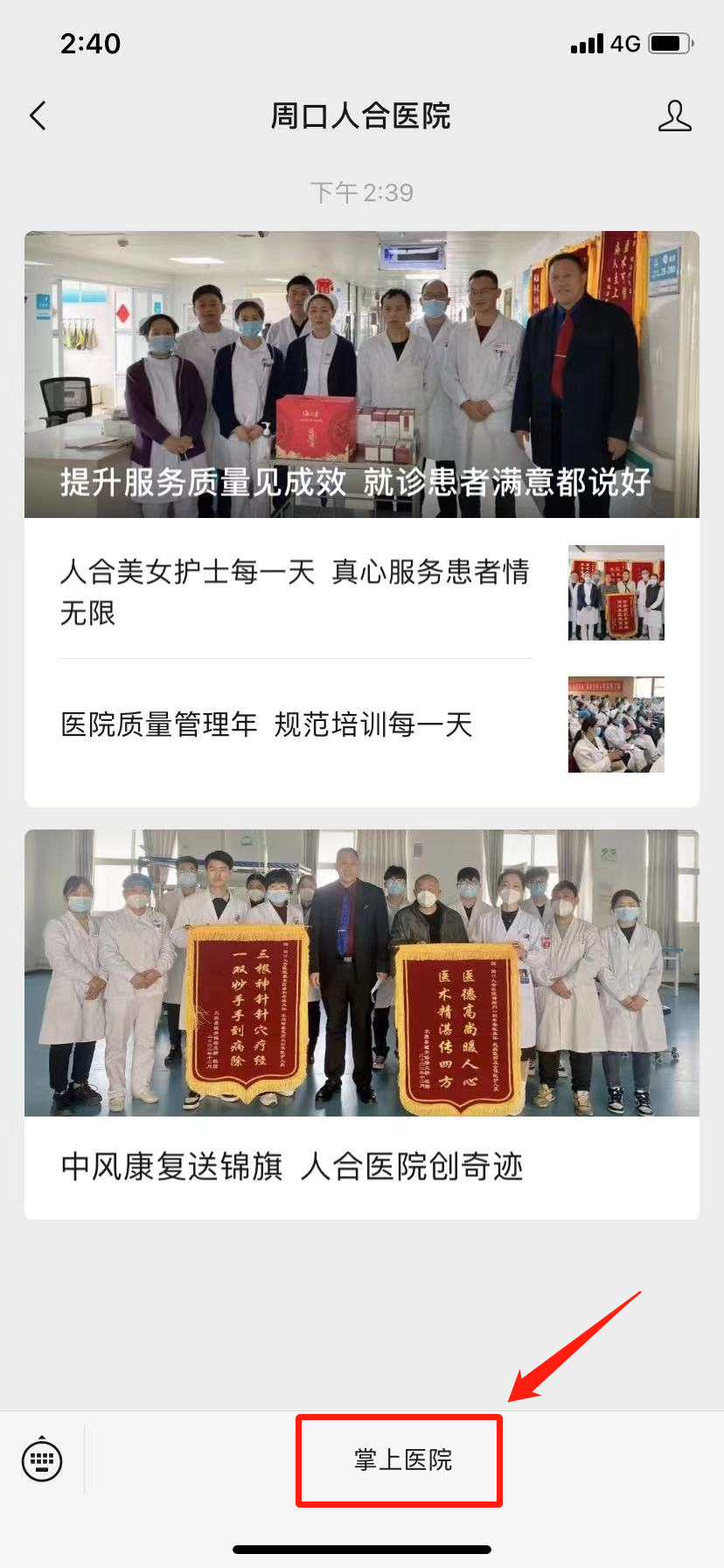The height and width of the screenshot is (1568, 724).
Task: Tap the 掌上医院 menu button
Action: (401, 1459)
